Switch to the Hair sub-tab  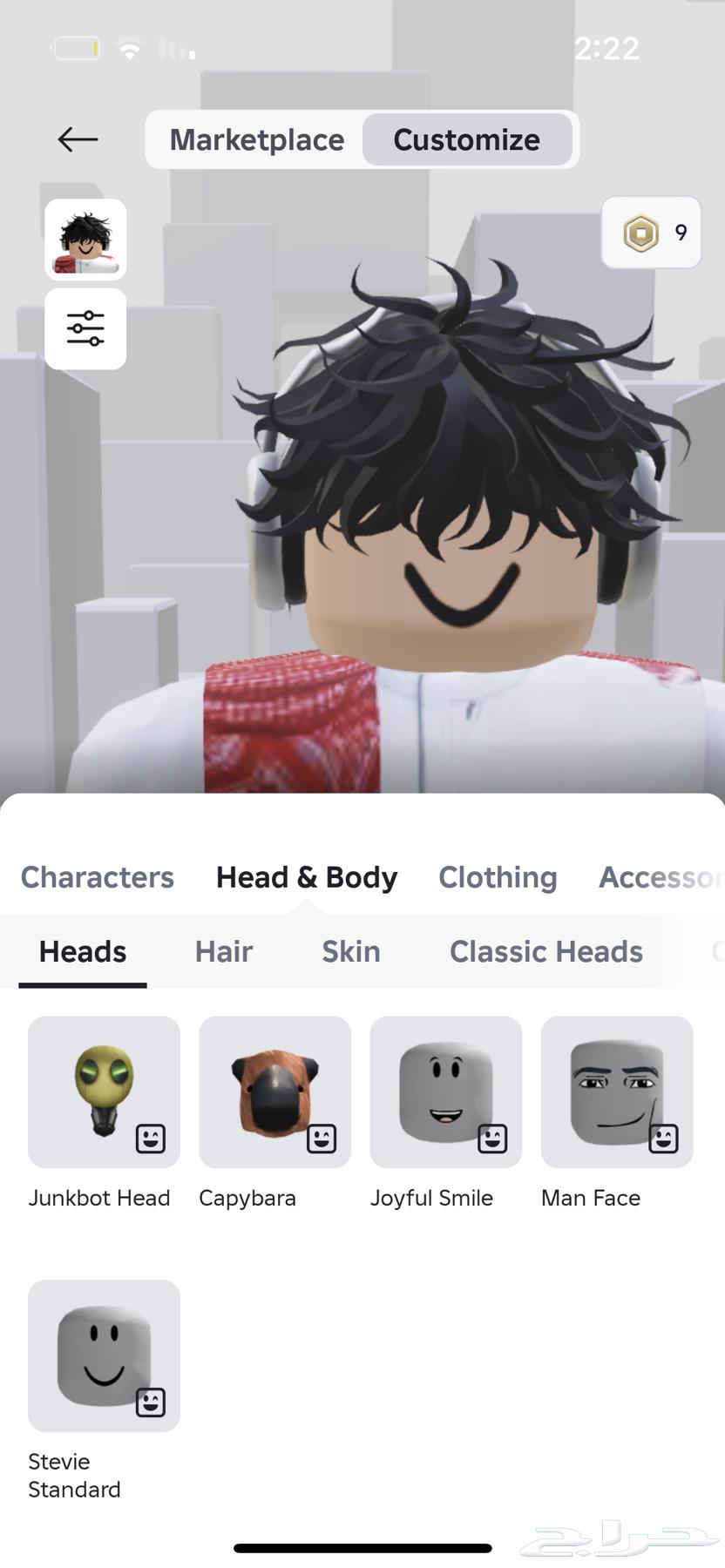pyautogui.click(x=224, y=951)
